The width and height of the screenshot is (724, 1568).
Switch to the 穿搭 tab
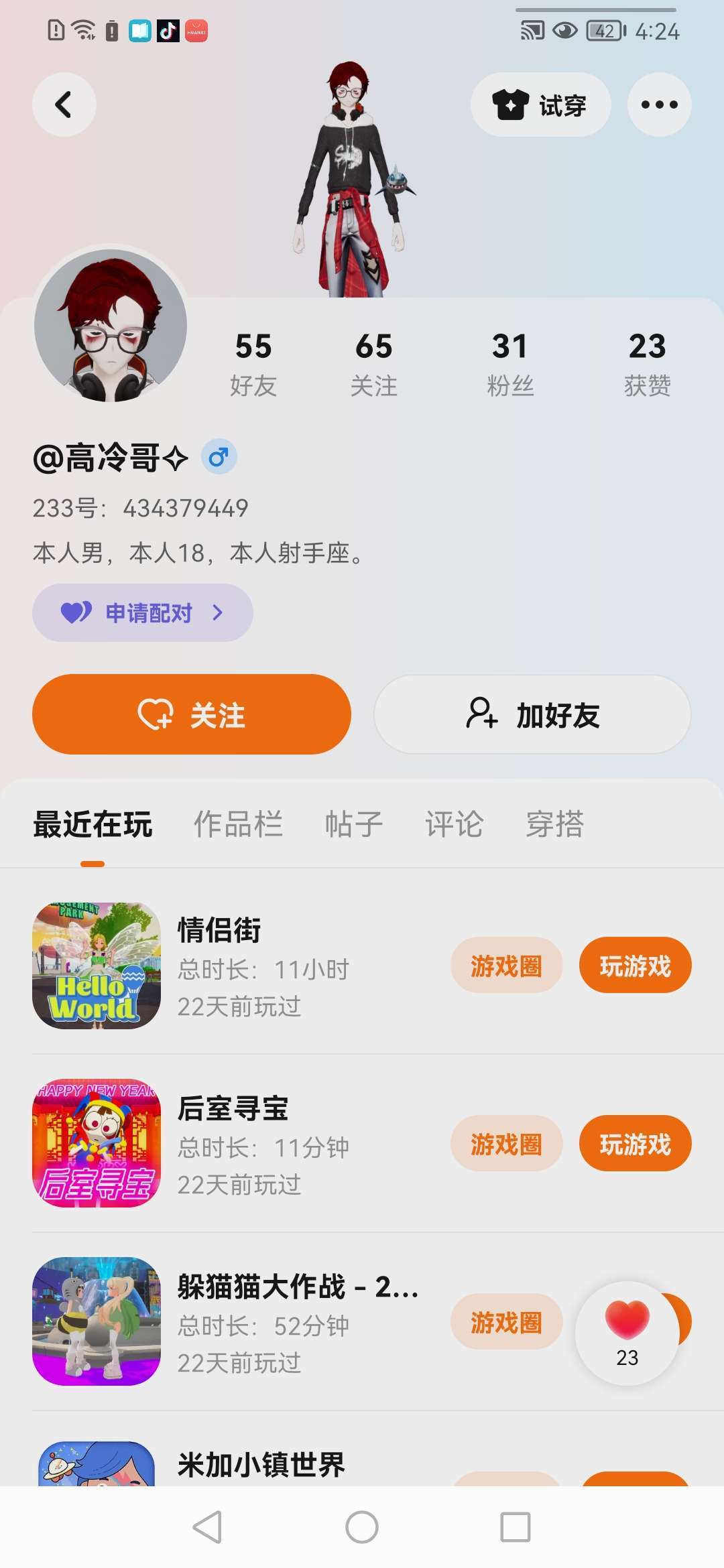click(x=554, y=824)
